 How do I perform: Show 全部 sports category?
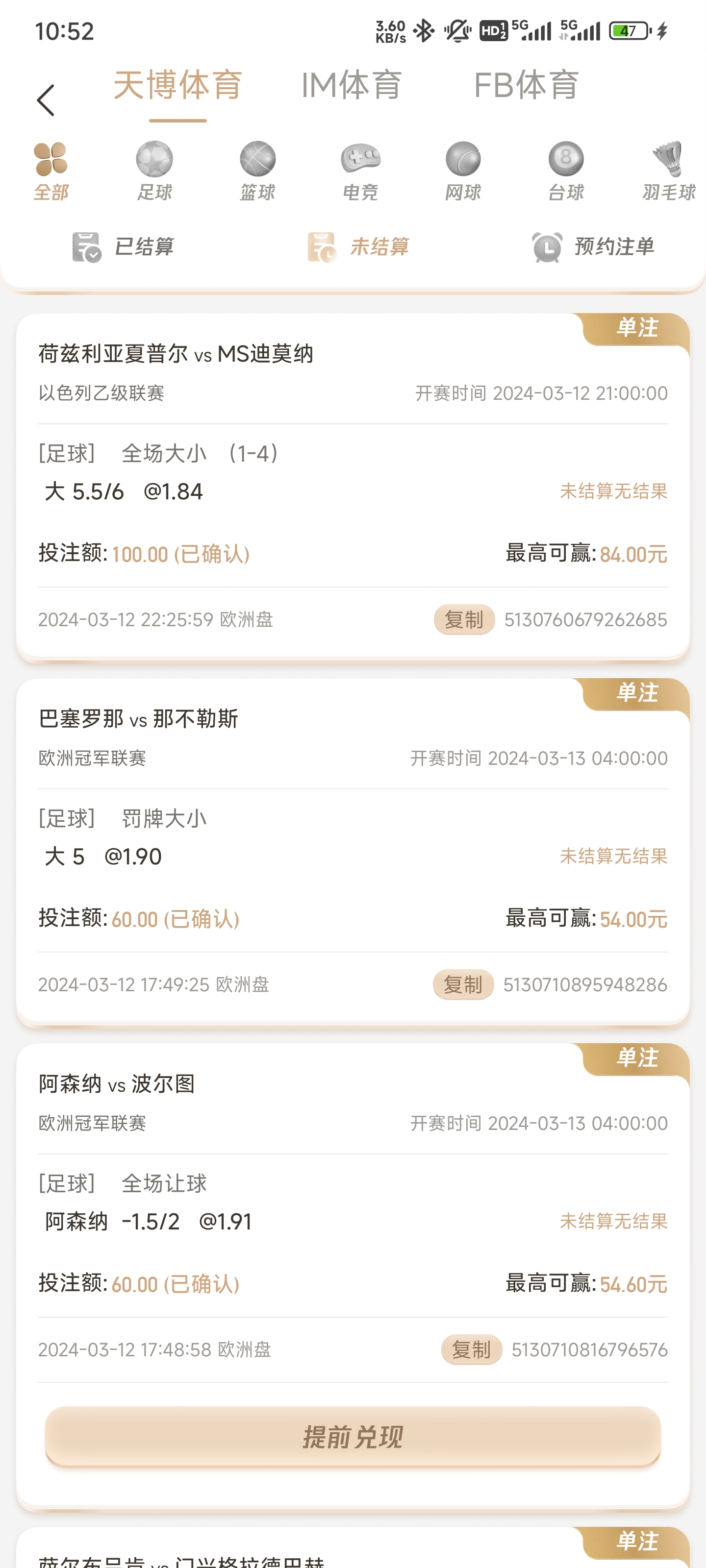pos(51,171)
